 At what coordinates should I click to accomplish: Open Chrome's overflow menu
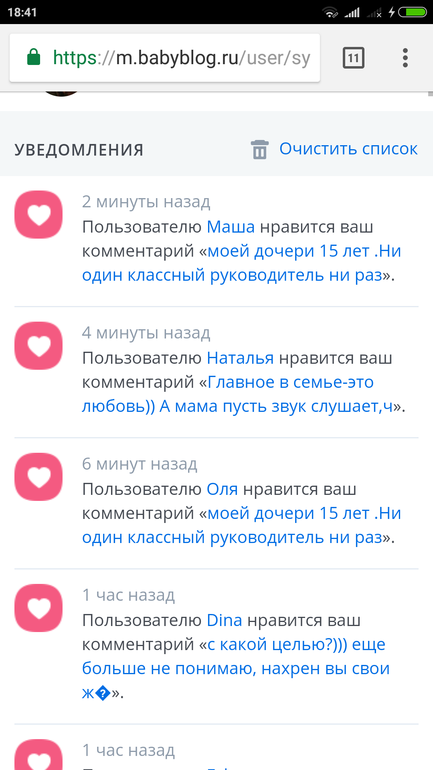pyautogui.click(x=405, y=58)
